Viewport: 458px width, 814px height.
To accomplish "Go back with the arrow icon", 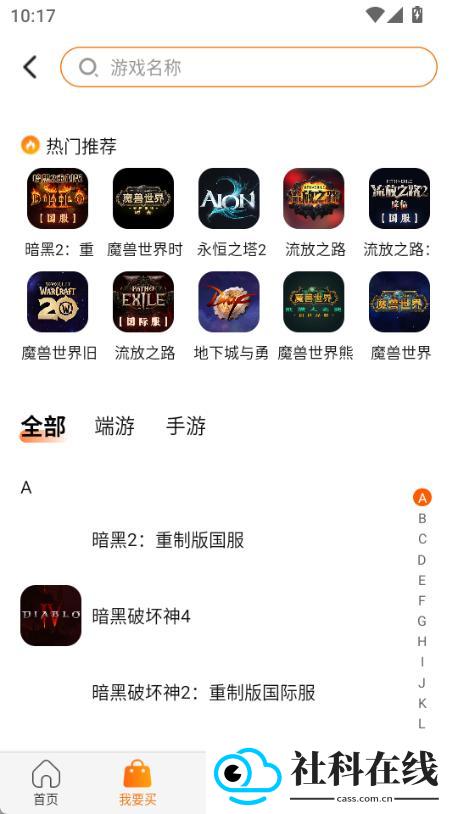I will coord(30,67).
